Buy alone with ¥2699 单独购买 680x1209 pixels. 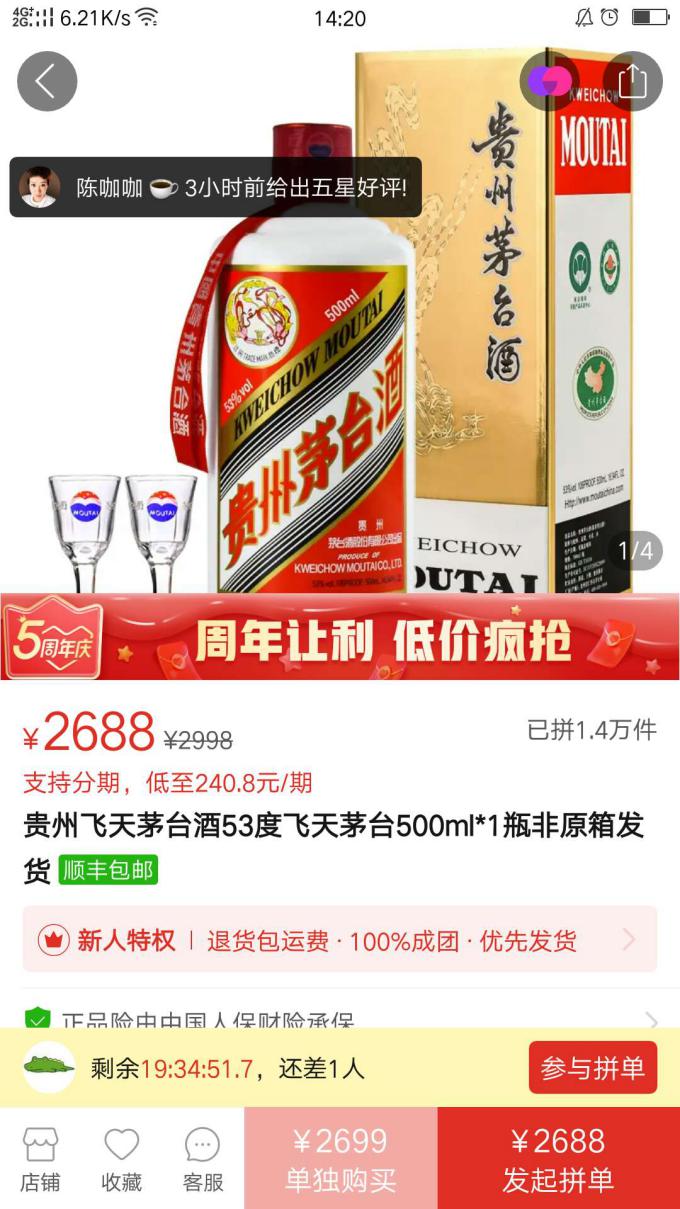point(340,1159)
